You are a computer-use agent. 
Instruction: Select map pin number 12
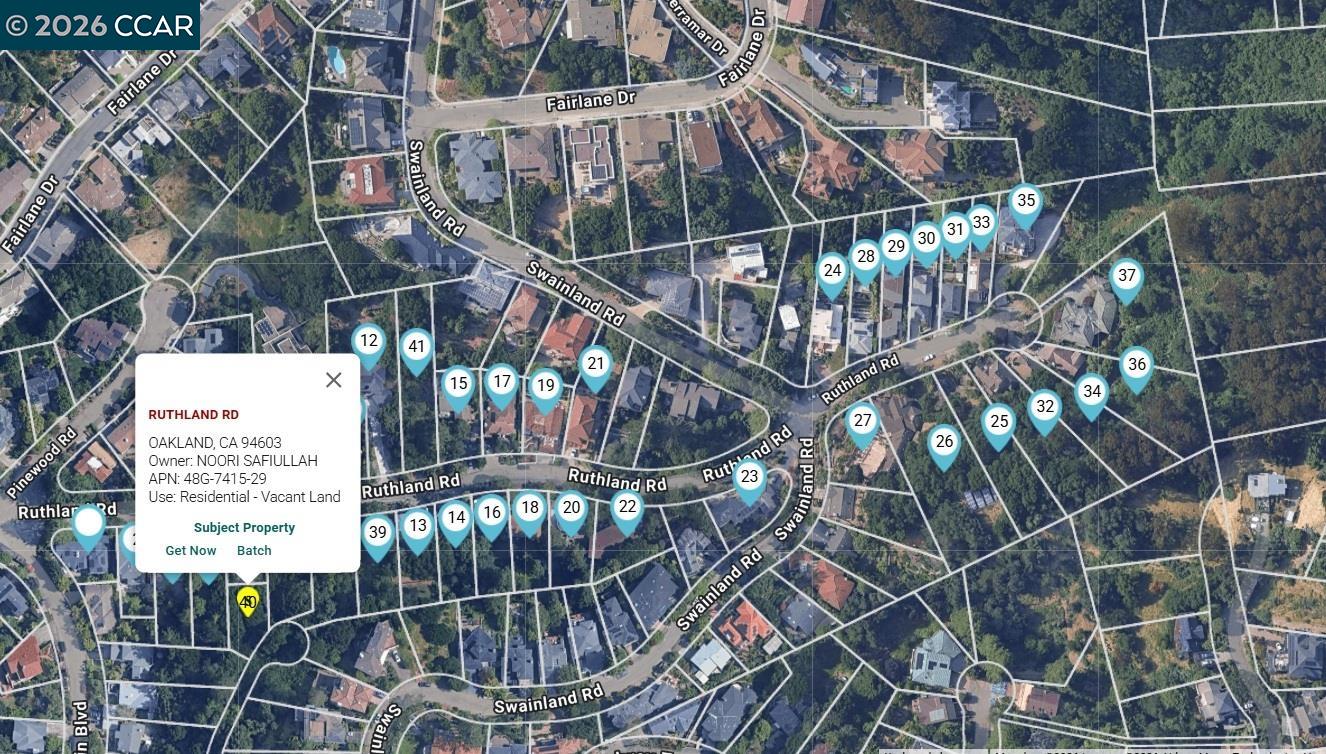tap(369, 342)
